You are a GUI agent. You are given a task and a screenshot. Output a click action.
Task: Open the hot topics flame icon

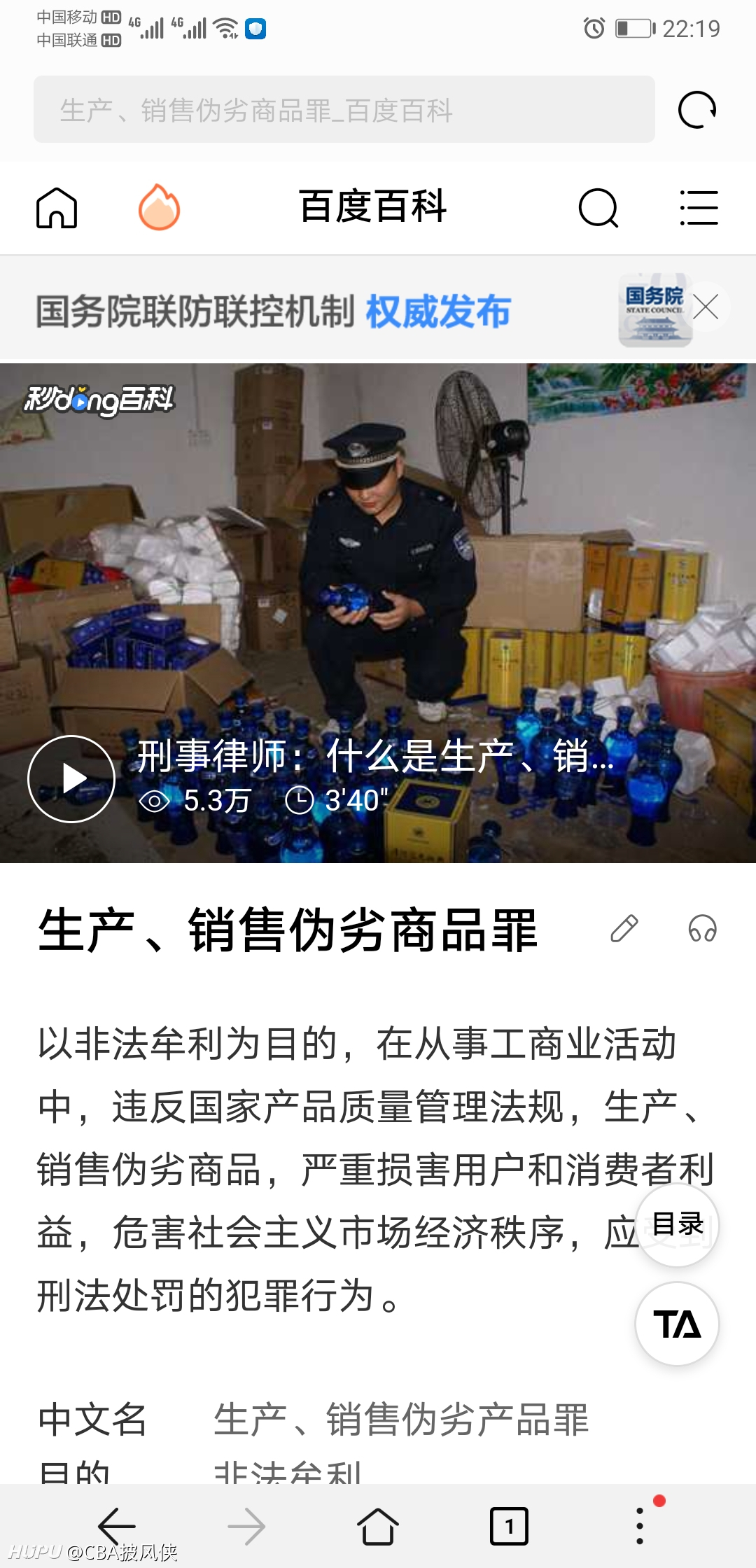[x=159, y=207]
